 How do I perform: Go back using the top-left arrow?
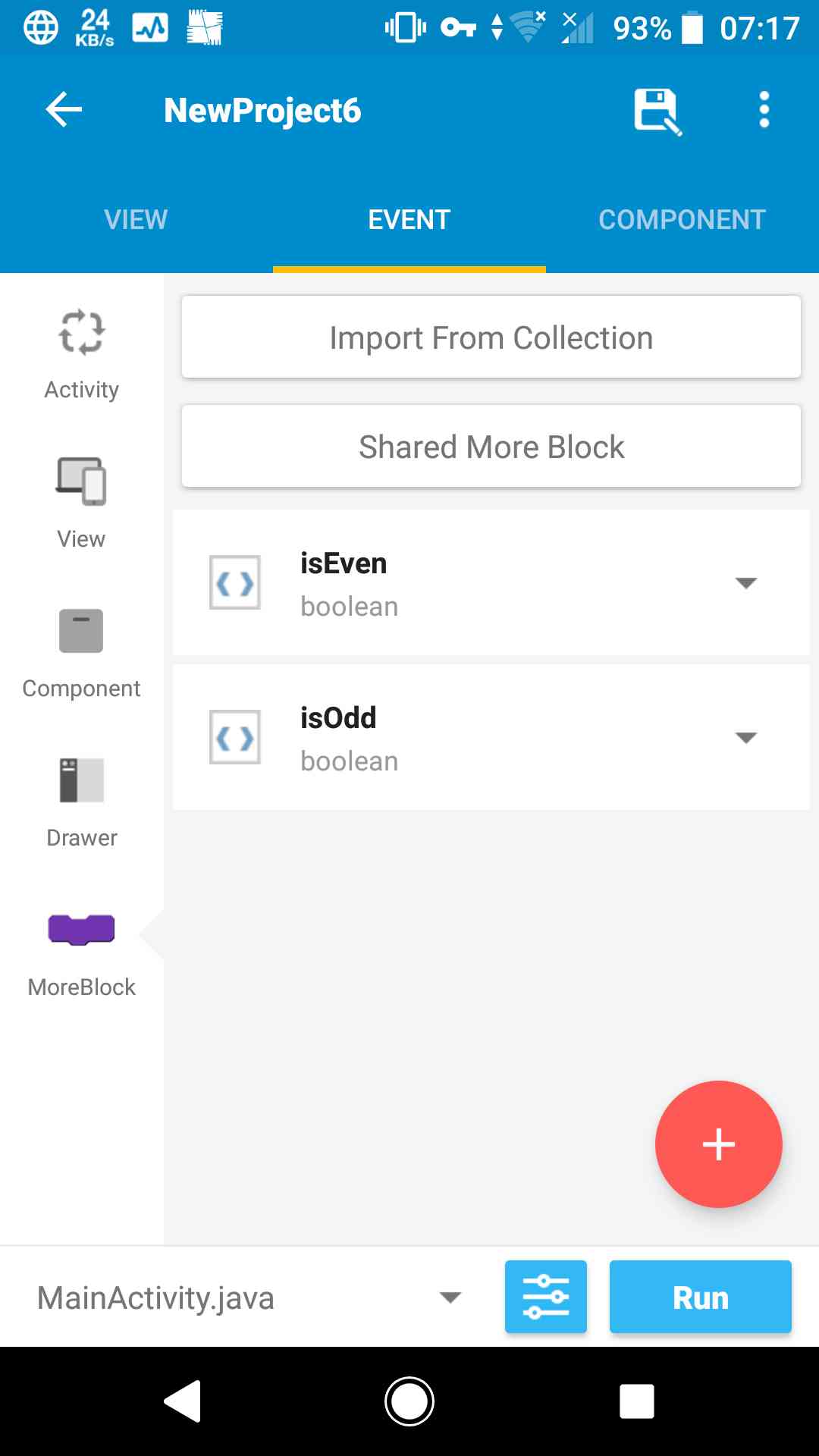click(64, 110)
